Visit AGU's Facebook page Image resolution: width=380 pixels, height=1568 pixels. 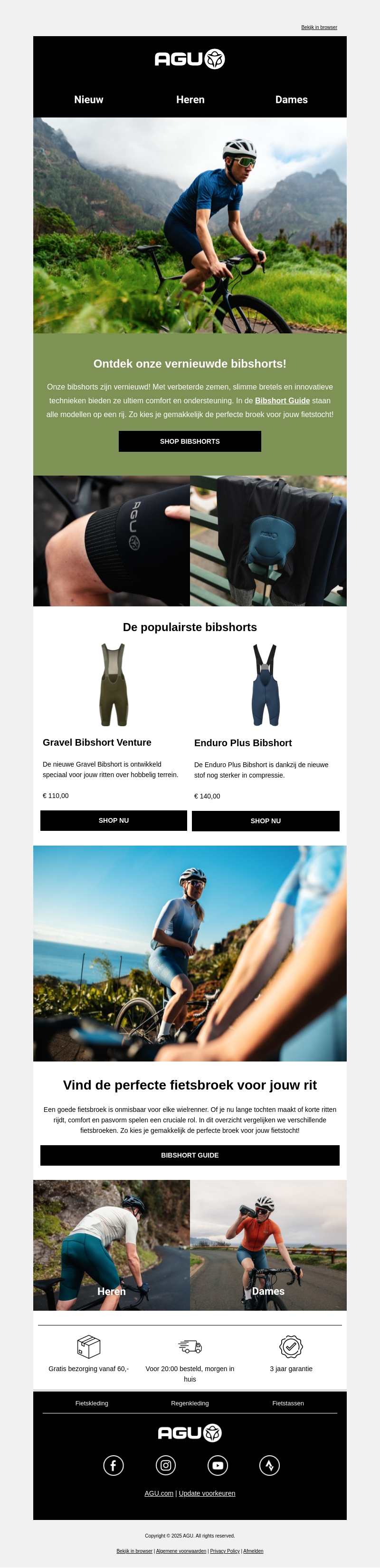pyautogui.click(x=113, y=1466)
